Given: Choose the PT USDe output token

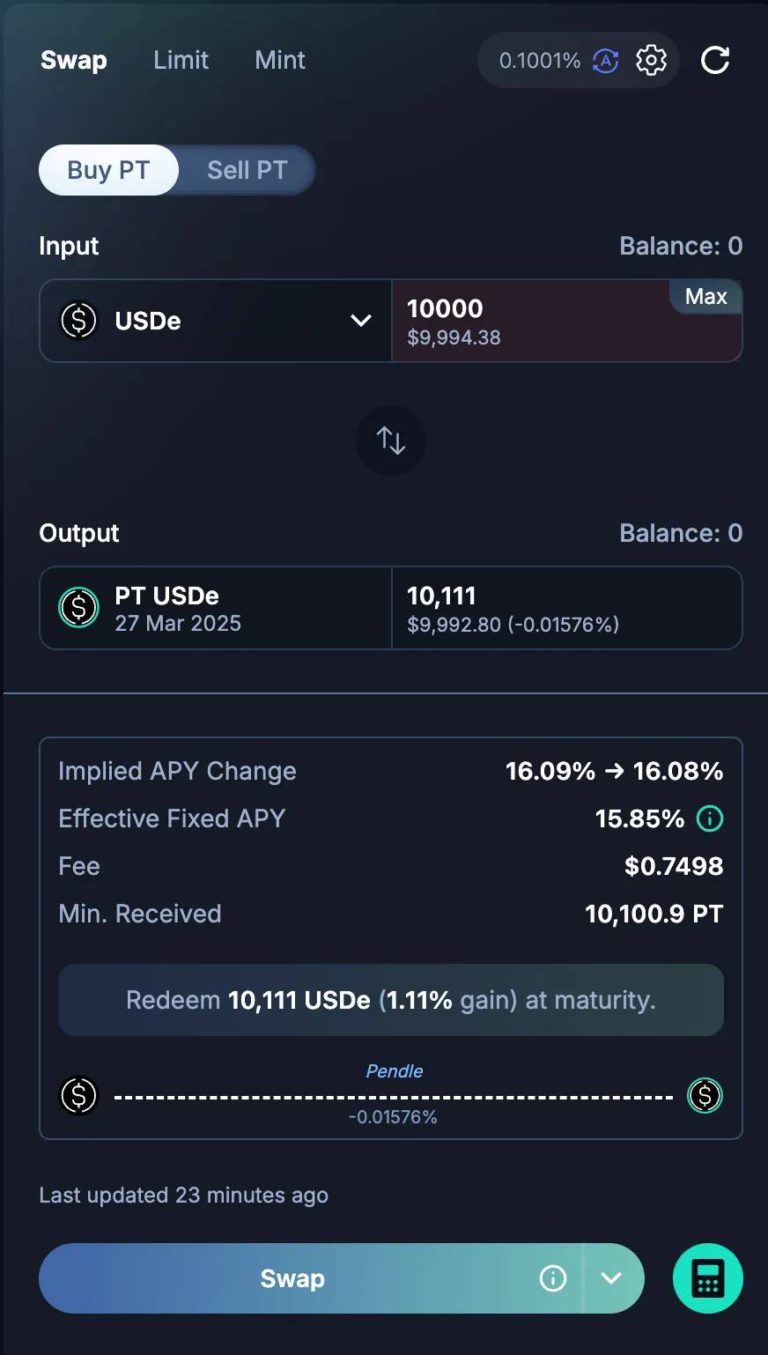Looking at the screenshot, I should coord(215,608).
